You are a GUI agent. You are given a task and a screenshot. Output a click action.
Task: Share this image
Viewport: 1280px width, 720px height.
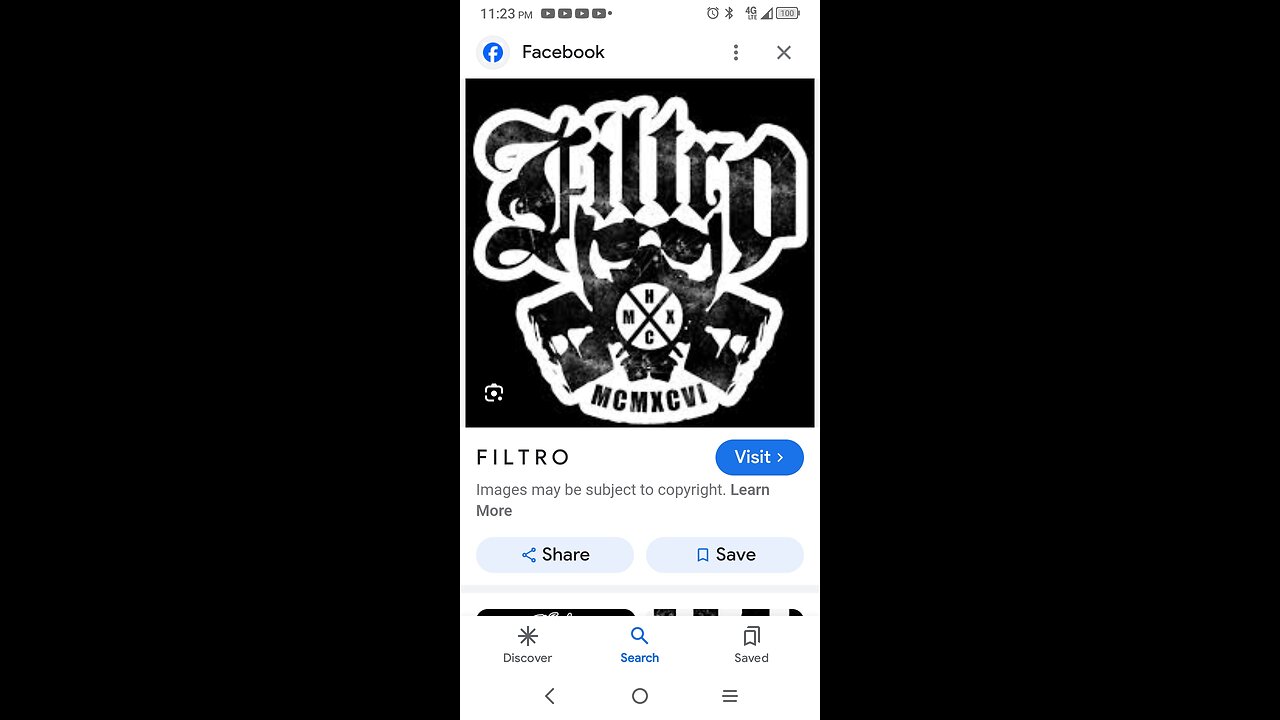click(x=555, y=555)
